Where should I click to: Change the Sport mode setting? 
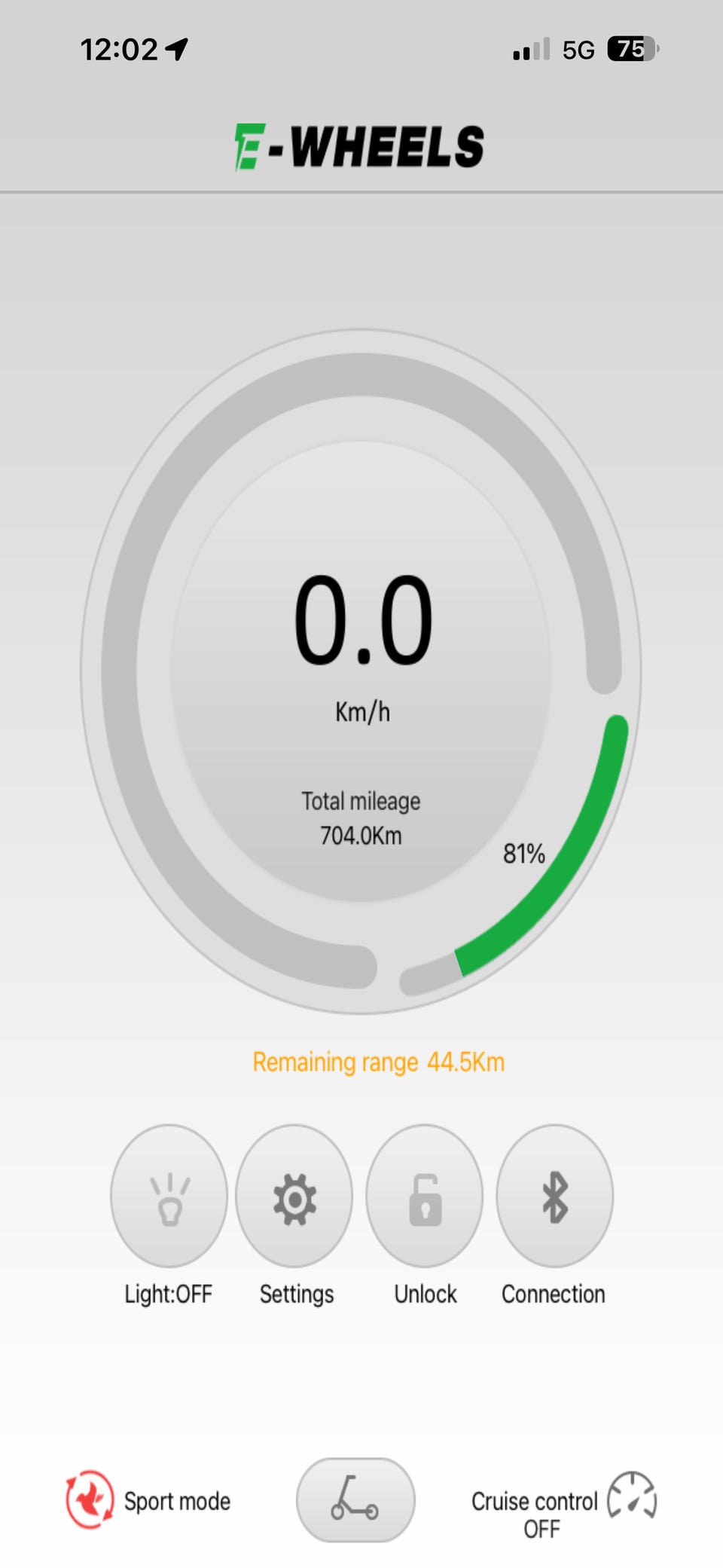point(148,1499)
